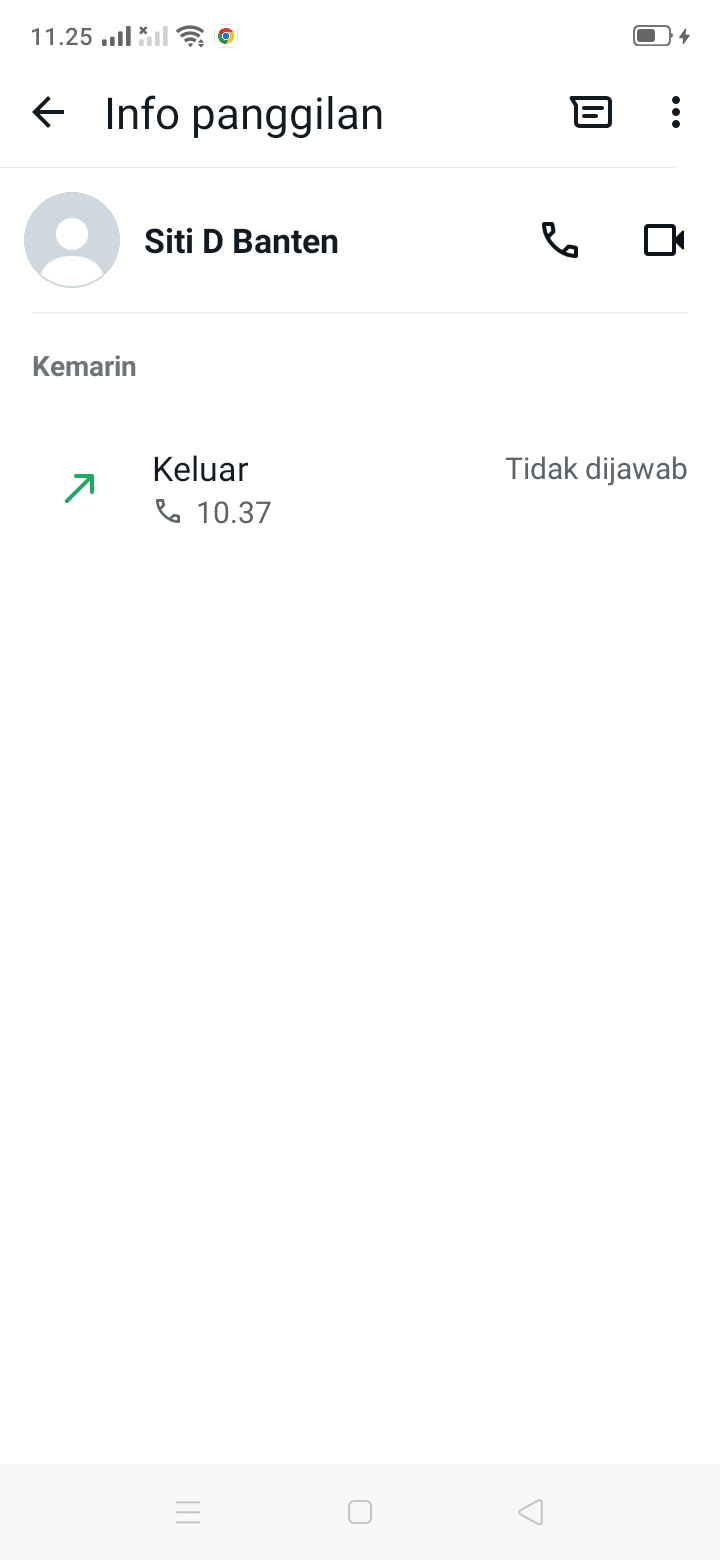
Task: Open the three-dot overflow menu
Action: click(676, 113)
